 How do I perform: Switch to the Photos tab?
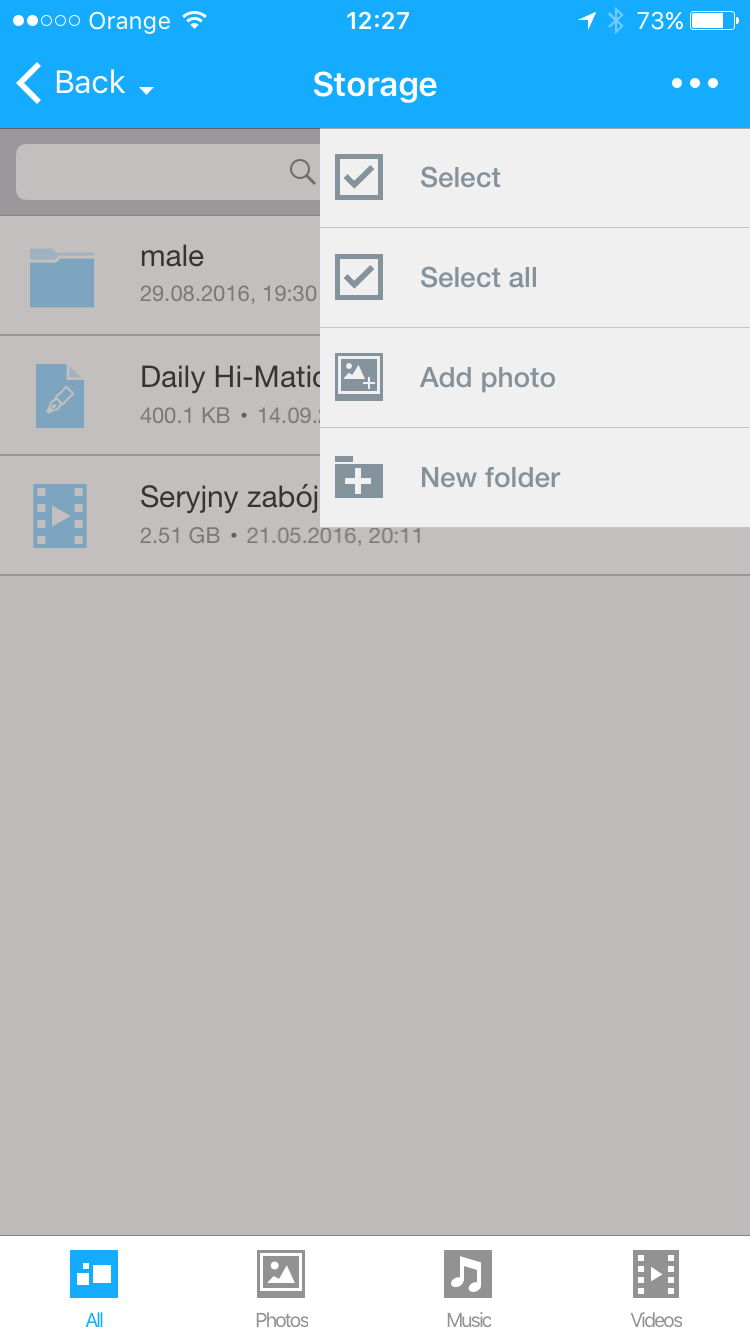[281, 1288]
